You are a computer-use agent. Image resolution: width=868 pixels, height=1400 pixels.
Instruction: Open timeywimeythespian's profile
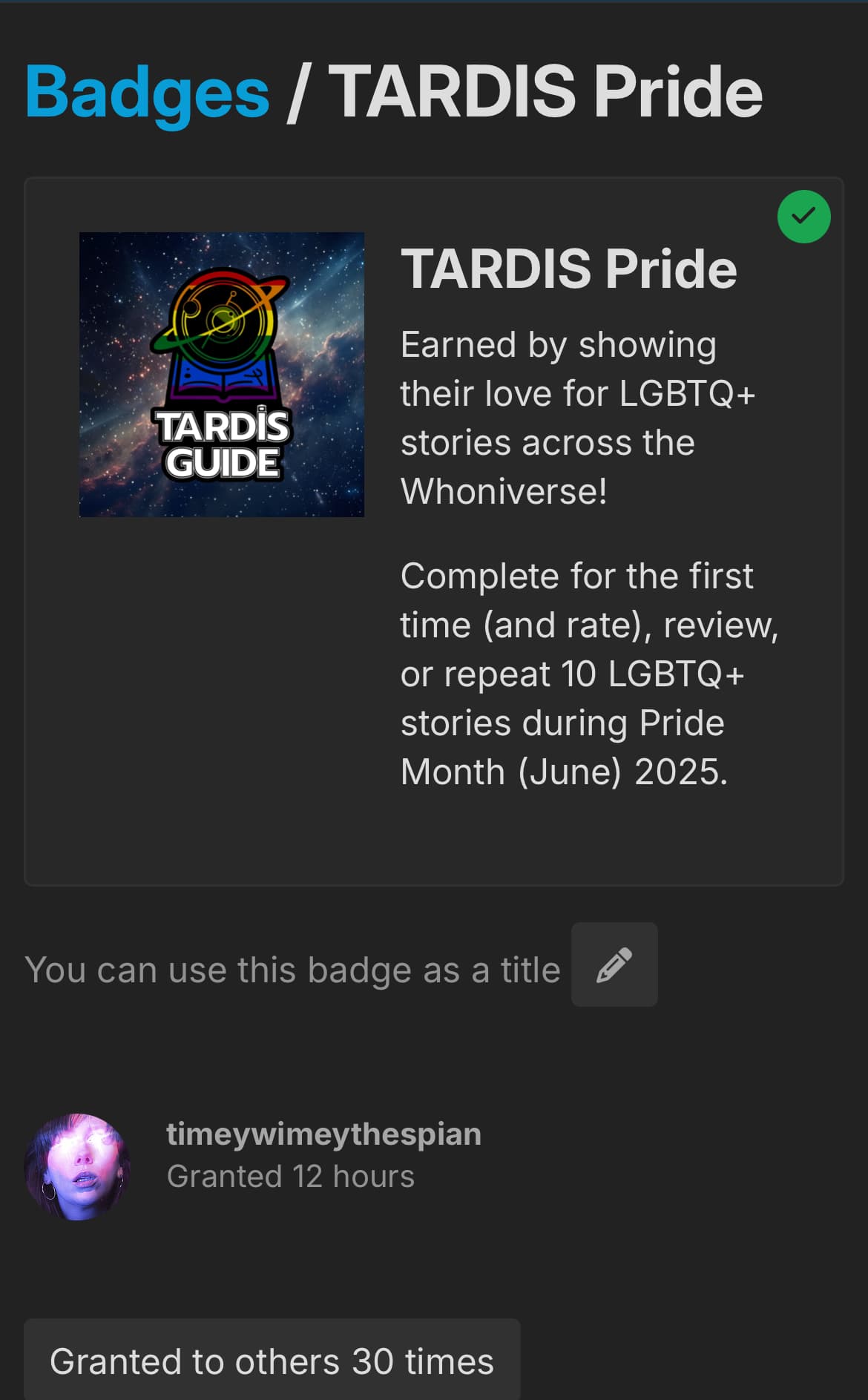(x=323, y=1134)
